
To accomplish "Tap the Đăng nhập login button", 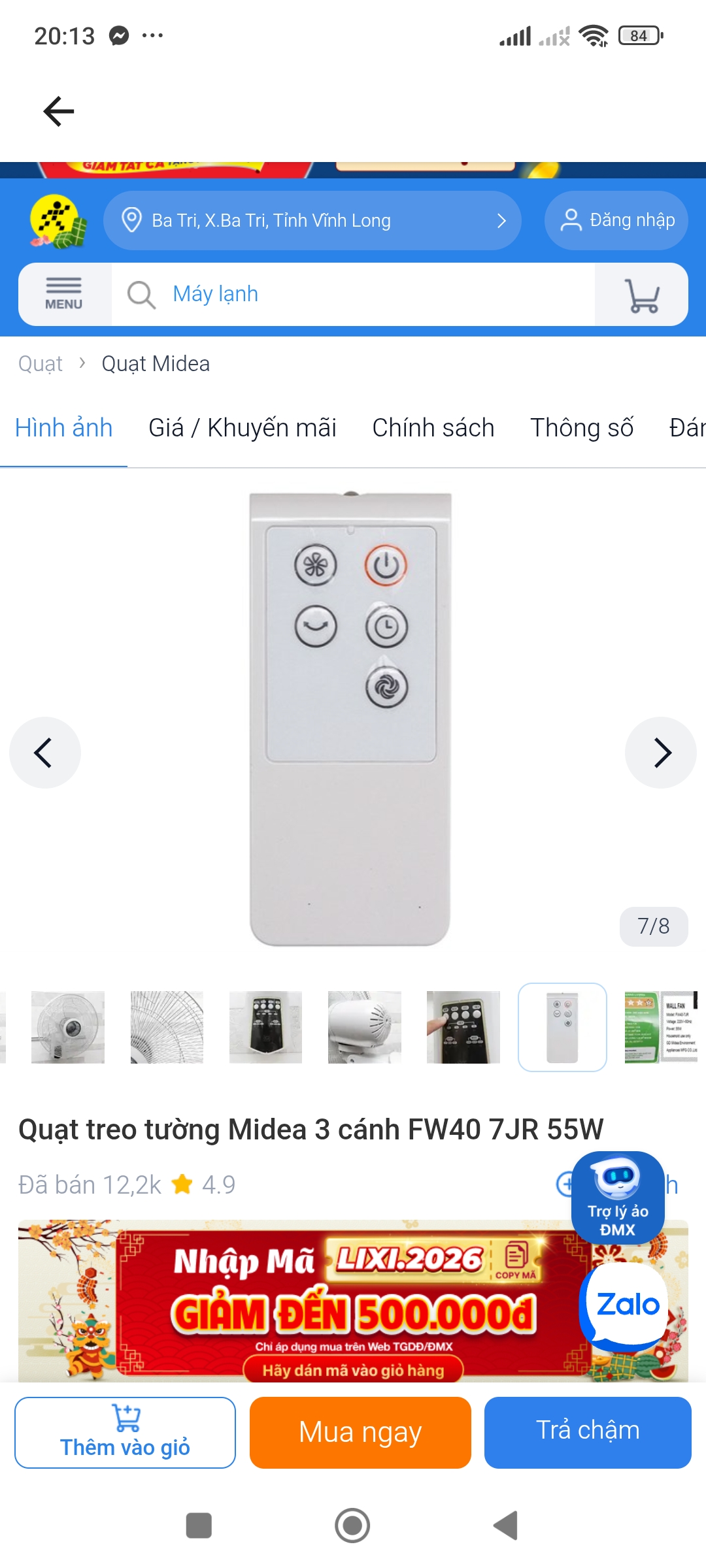I will click(x=616, y=221).
